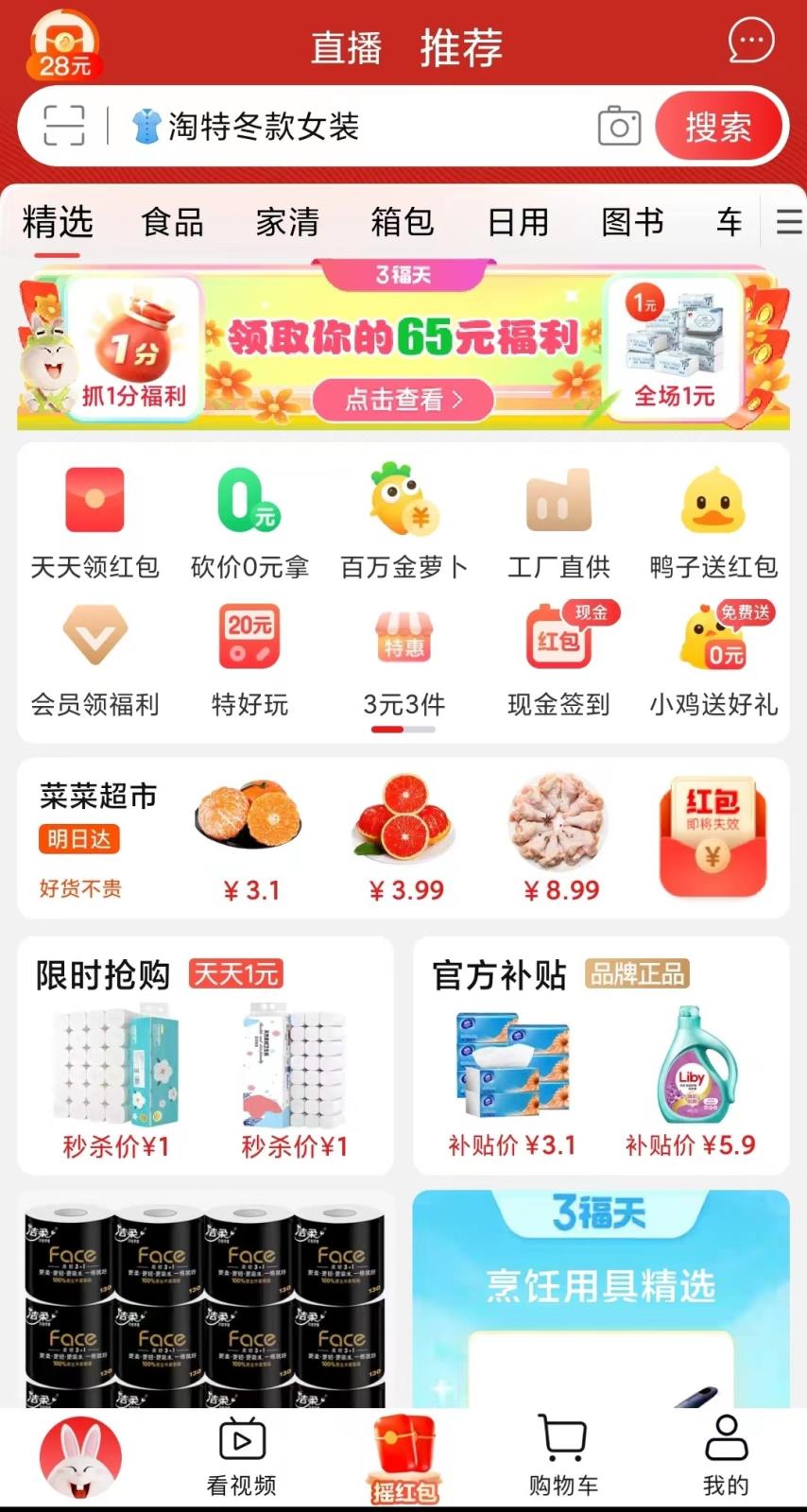Image resolution: width=807 pixels, height=1512 pixels.
Task: Tap 点击查看 on the 65元福利 banner
Action: (x=403, y=400)
